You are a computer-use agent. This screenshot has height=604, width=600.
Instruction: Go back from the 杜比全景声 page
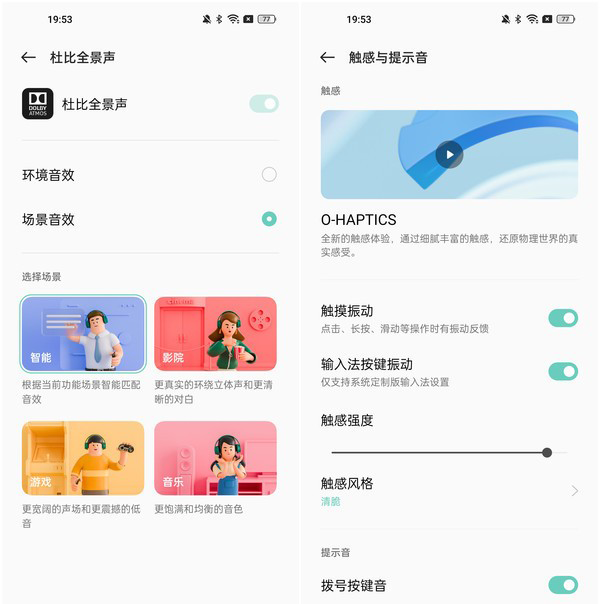coord(28,58)
